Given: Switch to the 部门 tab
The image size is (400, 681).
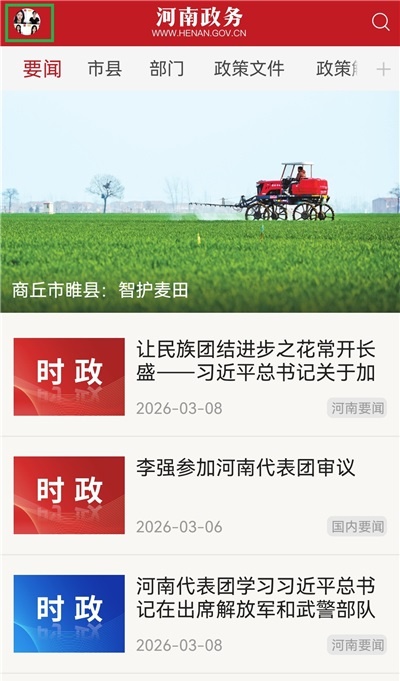Looking at the screenshot, I should (167, 69).
